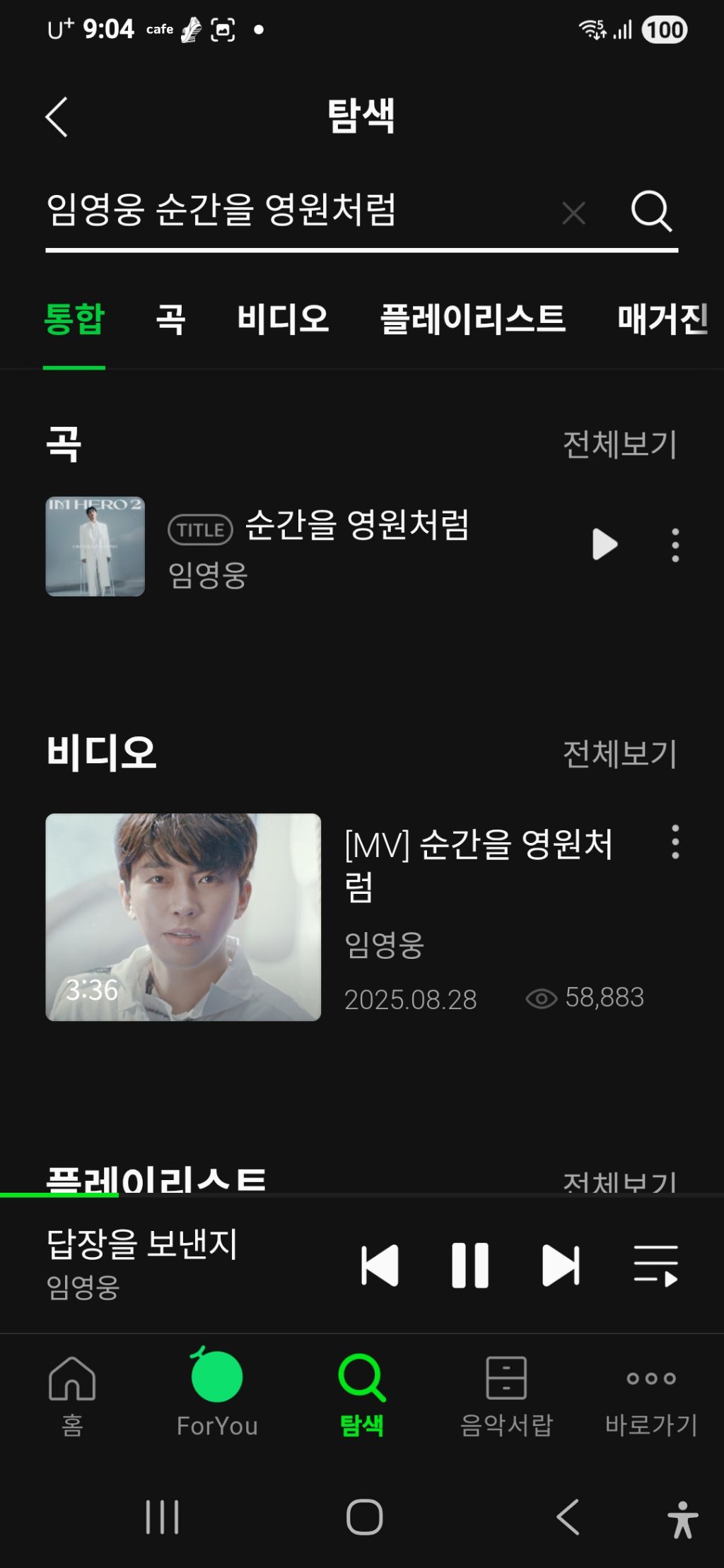Play the song 순간을 영원처럼
Image resolution: width=724 pixels, height=1568 pixels.
tap(605, 545)
